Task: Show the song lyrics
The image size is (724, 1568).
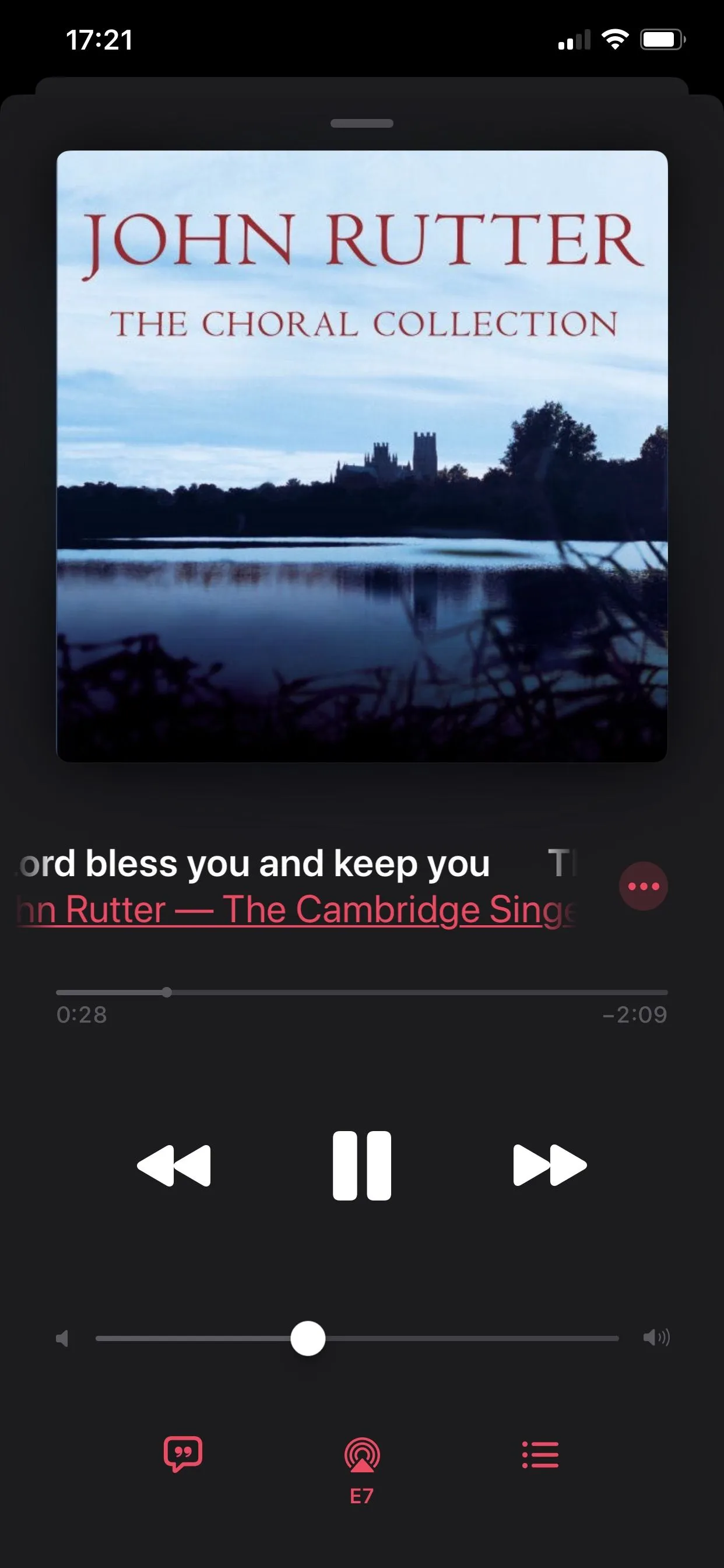Action: [x=182, y=1455]
